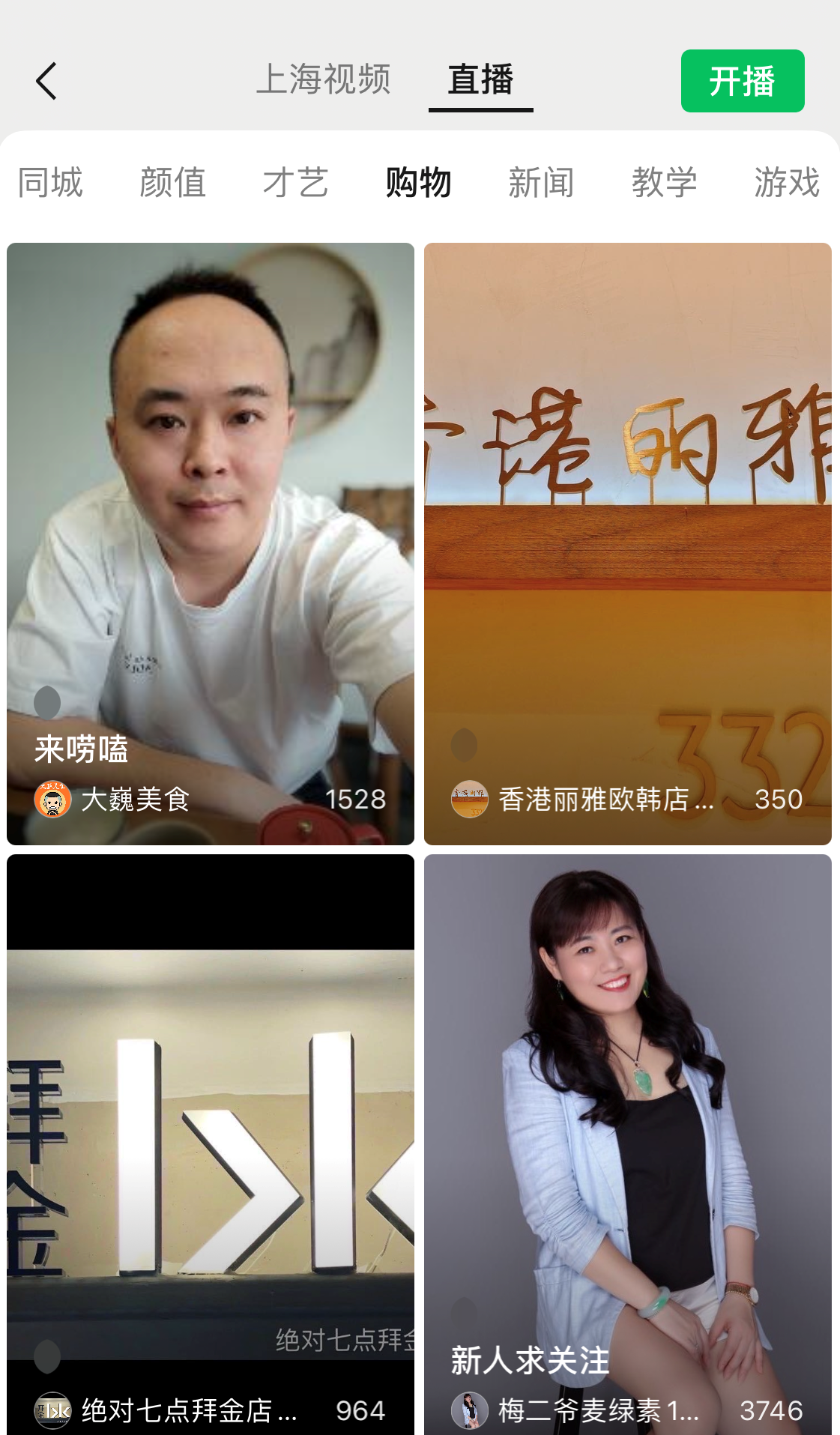Viewport: 840px width, 1435px height.
Task: Tap the live status dot on 来唠嗑 card
Action: pyautogui.click(x=49, y=703)
